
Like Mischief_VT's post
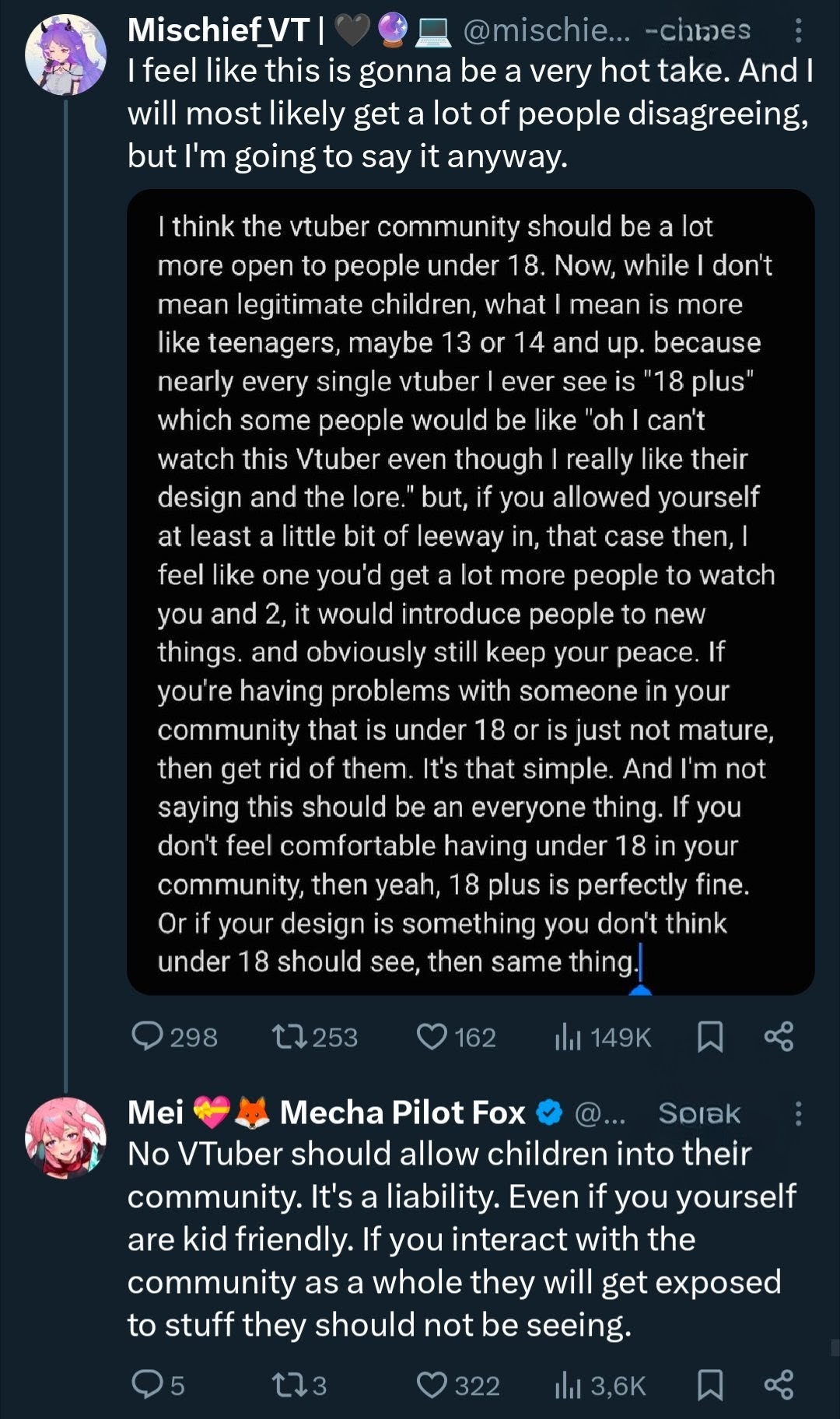pos(456,1036)
